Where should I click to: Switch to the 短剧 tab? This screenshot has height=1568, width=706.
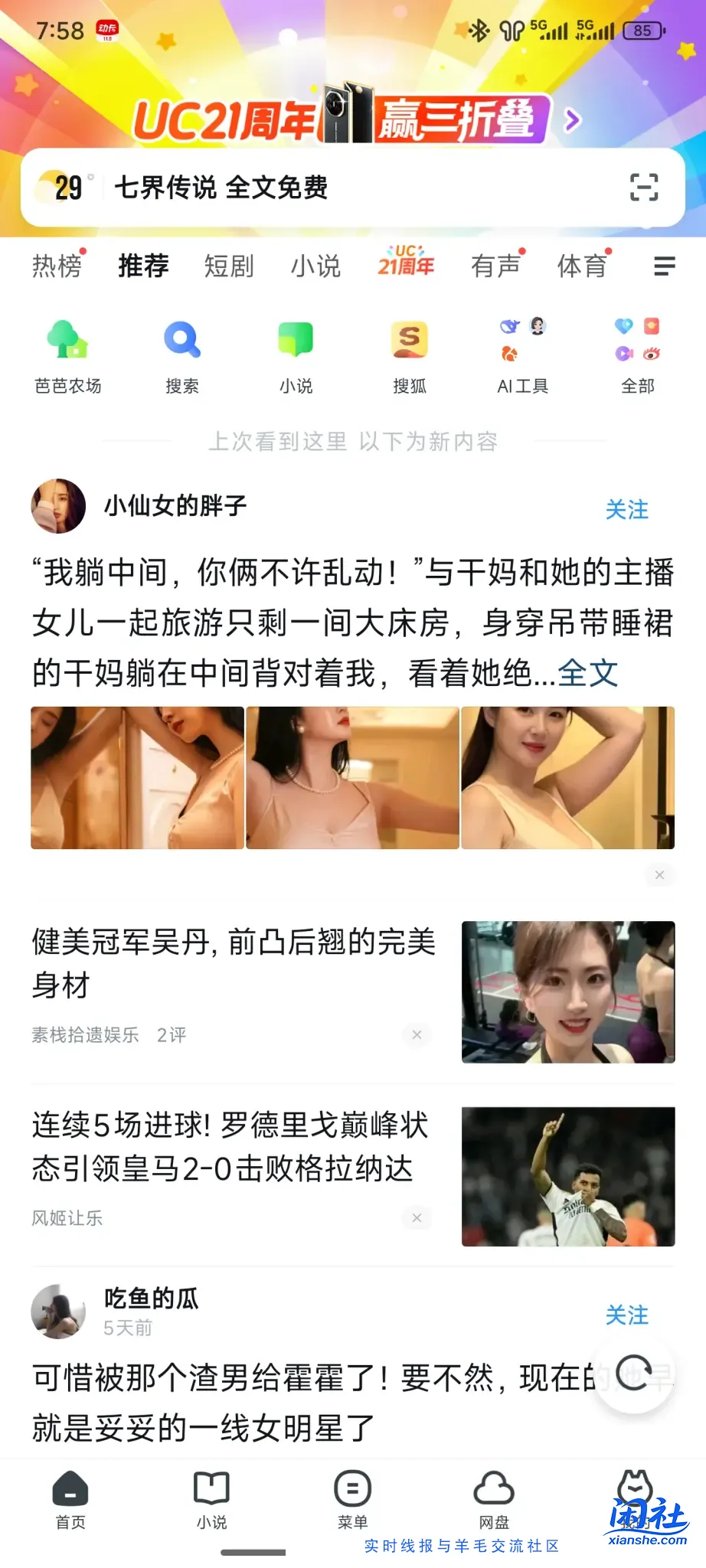pos(228,266)
